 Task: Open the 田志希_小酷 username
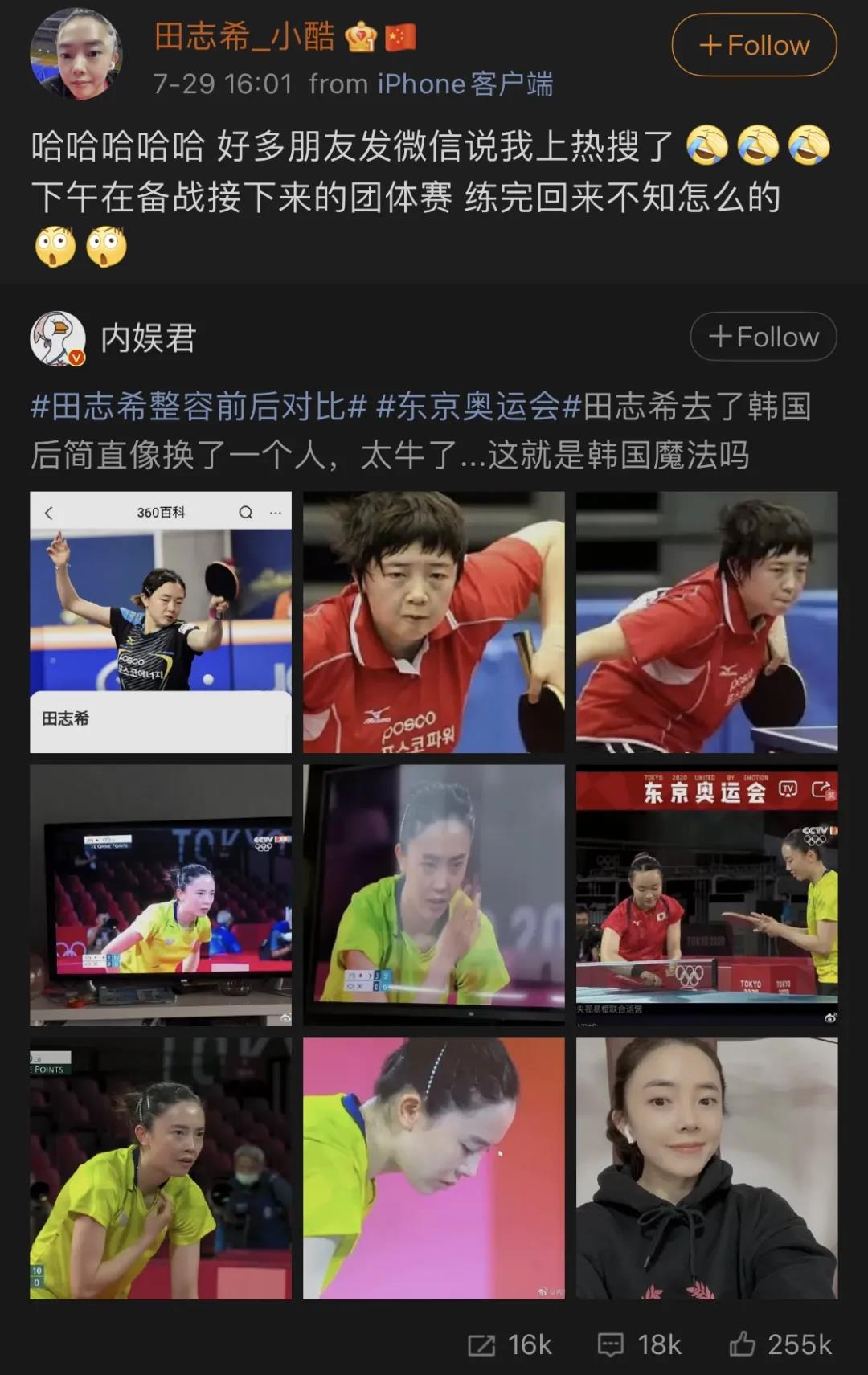(x=244, y=36)
